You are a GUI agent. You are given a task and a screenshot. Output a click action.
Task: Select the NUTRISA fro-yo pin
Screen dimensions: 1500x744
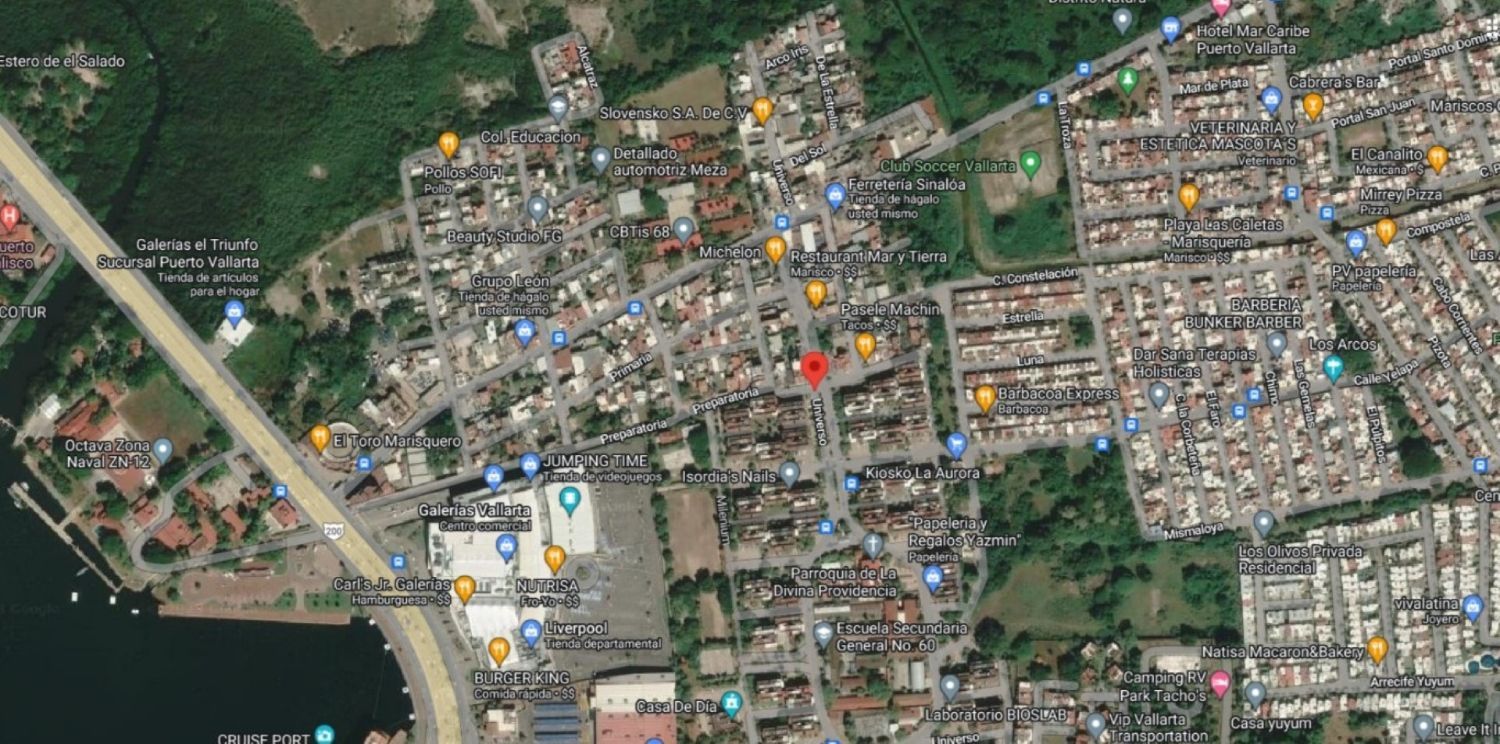[x=555, y=558]
